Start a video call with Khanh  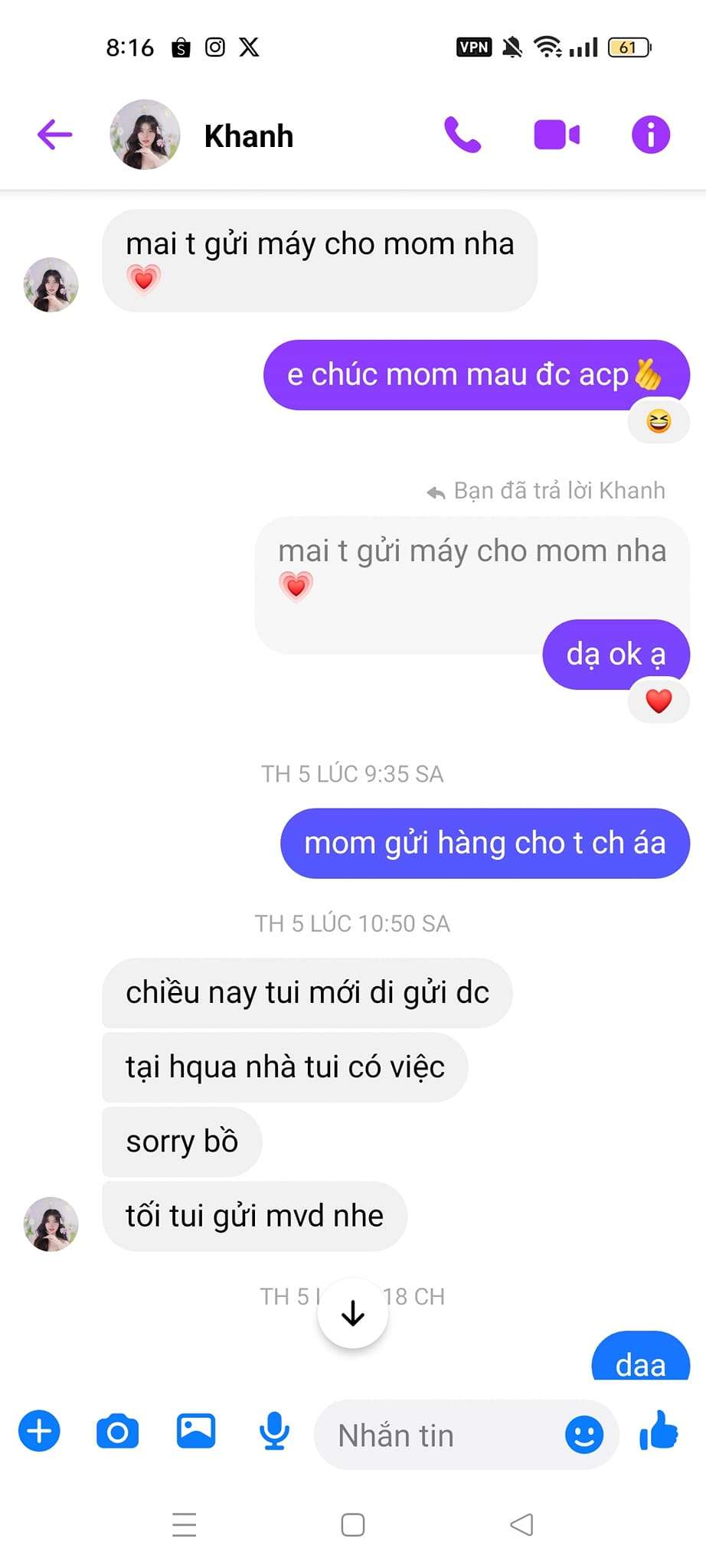pyautogui.click(x=557, y=136)
